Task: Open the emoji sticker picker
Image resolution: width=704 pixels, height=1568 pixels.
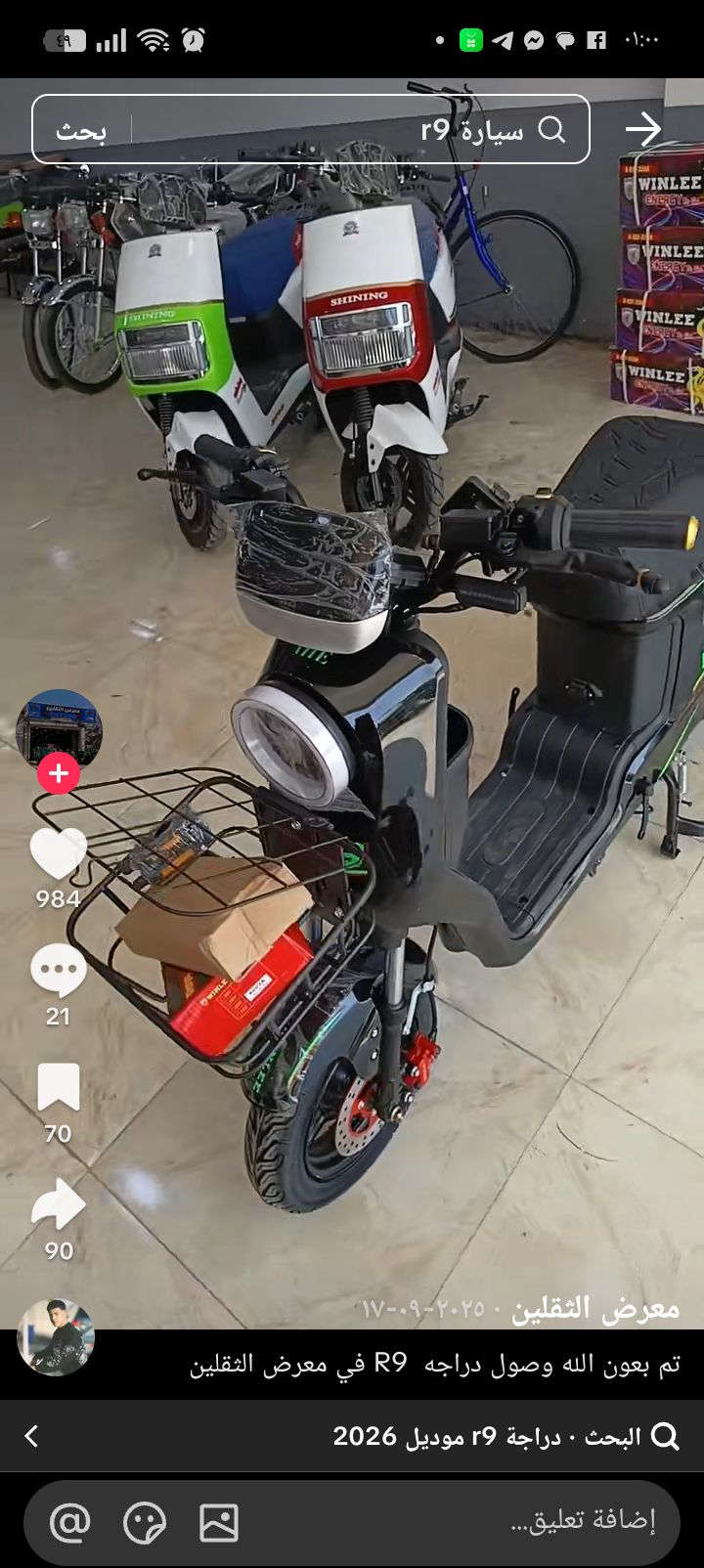Action: pos(145,1522)
